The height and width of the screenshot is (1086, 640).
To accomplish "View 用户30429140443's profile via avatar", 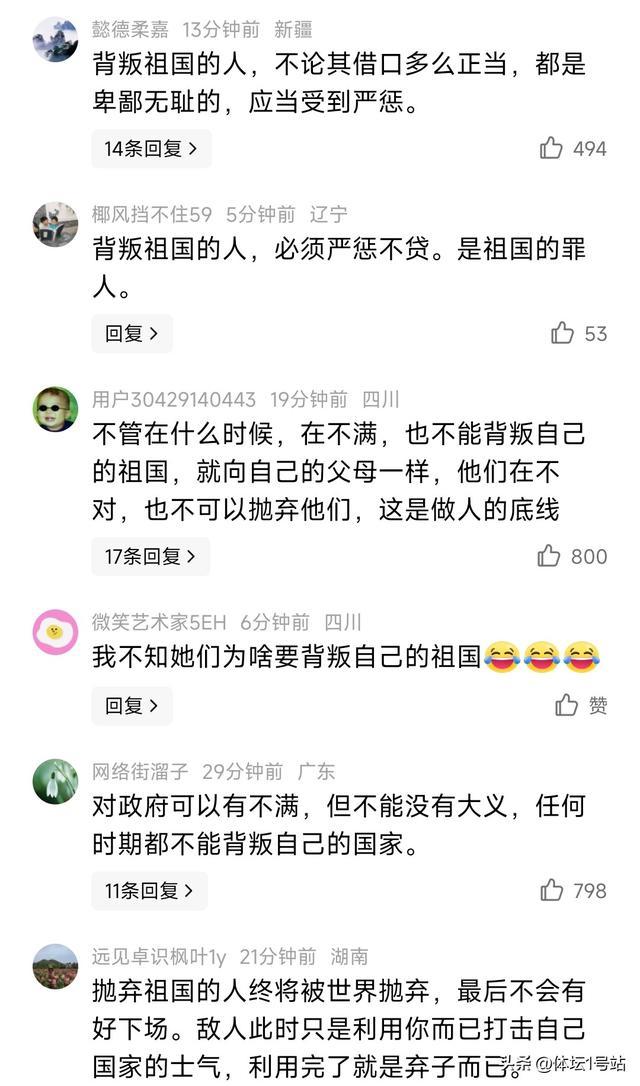I will 55,409.
